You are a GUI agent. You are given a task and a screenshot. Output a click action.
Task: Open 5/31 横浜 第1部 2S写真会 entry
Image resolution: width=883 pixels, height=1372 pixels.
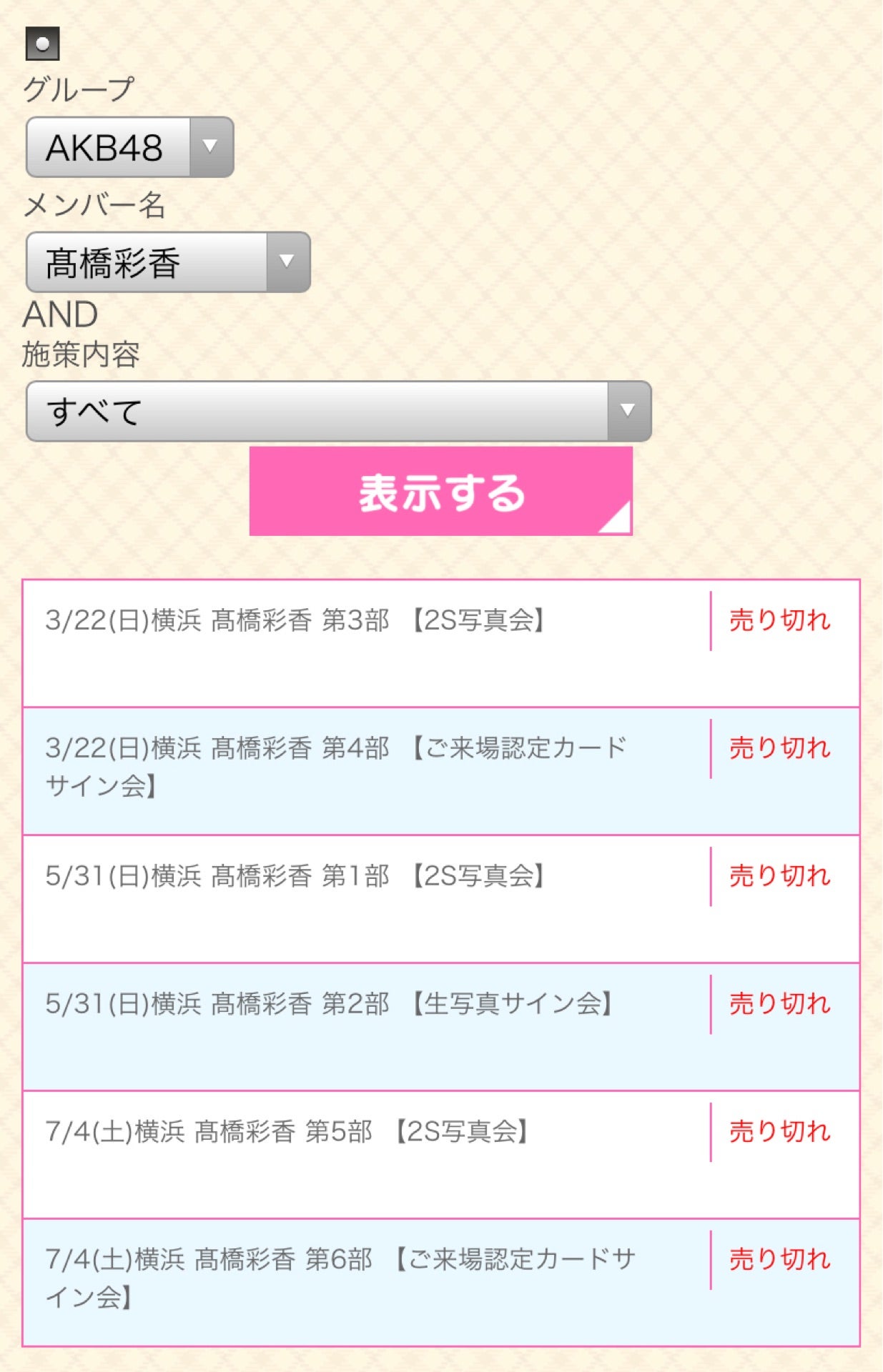[295, 876]
